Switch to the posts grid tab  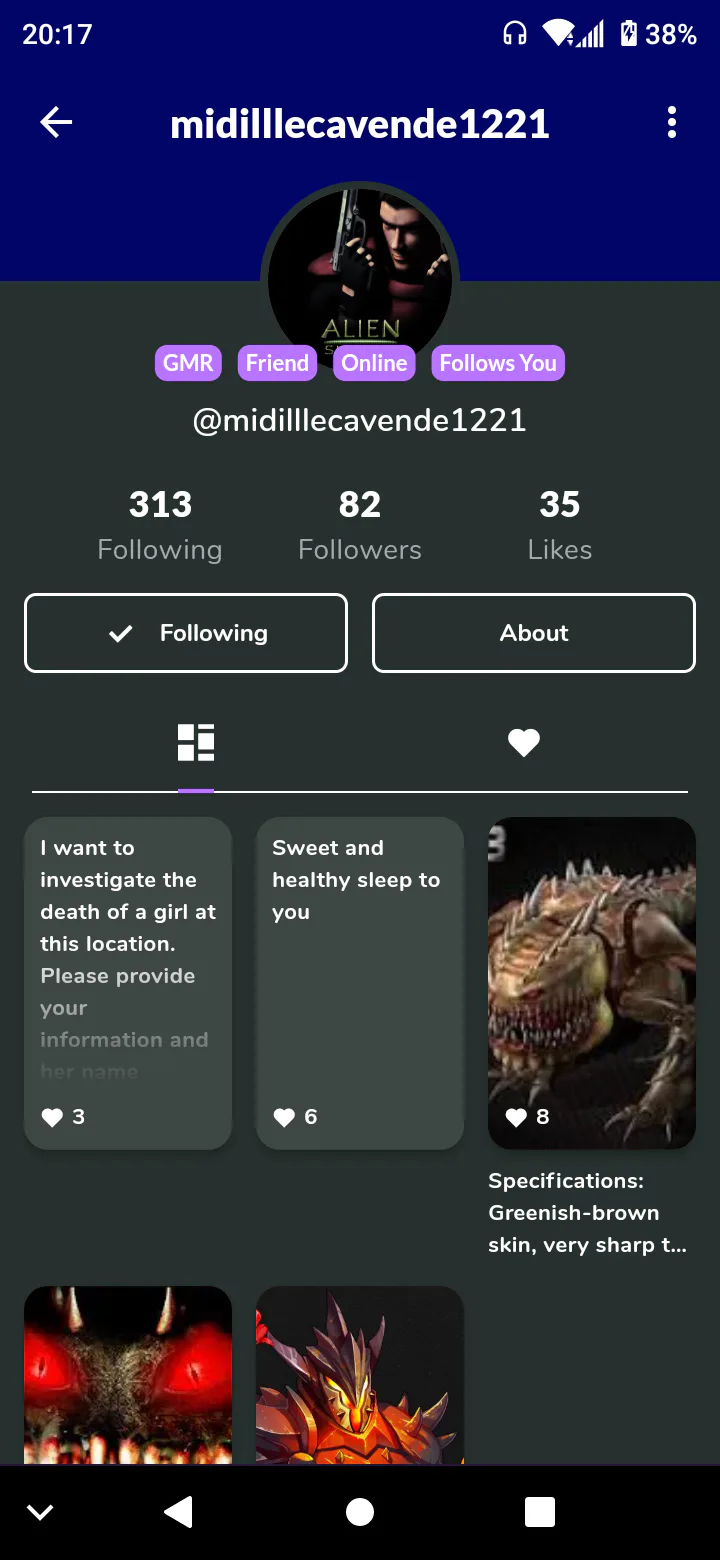pos(196,743)
